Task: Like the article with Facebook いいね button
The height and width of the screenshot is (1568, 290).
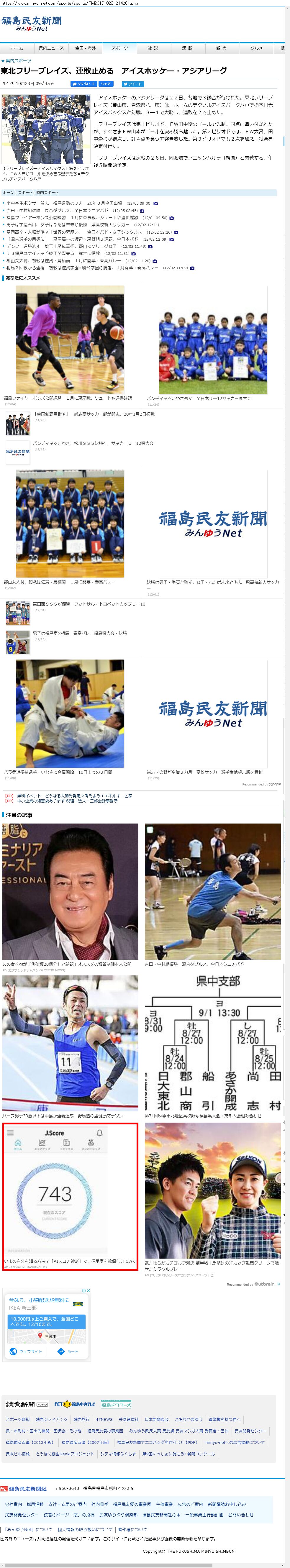Action: [83, 84]
